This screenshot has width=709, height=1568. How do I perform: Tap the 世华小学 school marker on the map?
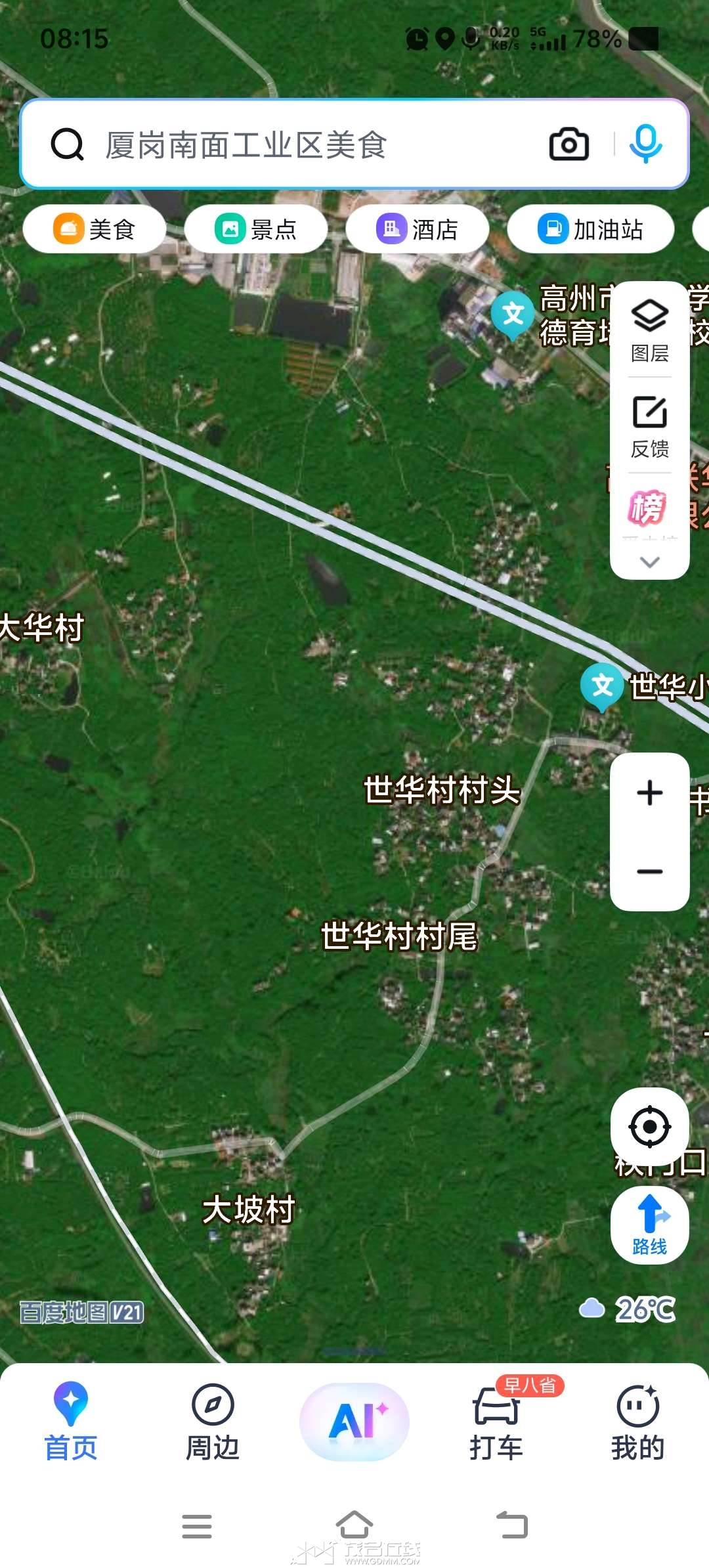(x=603, y=686)
